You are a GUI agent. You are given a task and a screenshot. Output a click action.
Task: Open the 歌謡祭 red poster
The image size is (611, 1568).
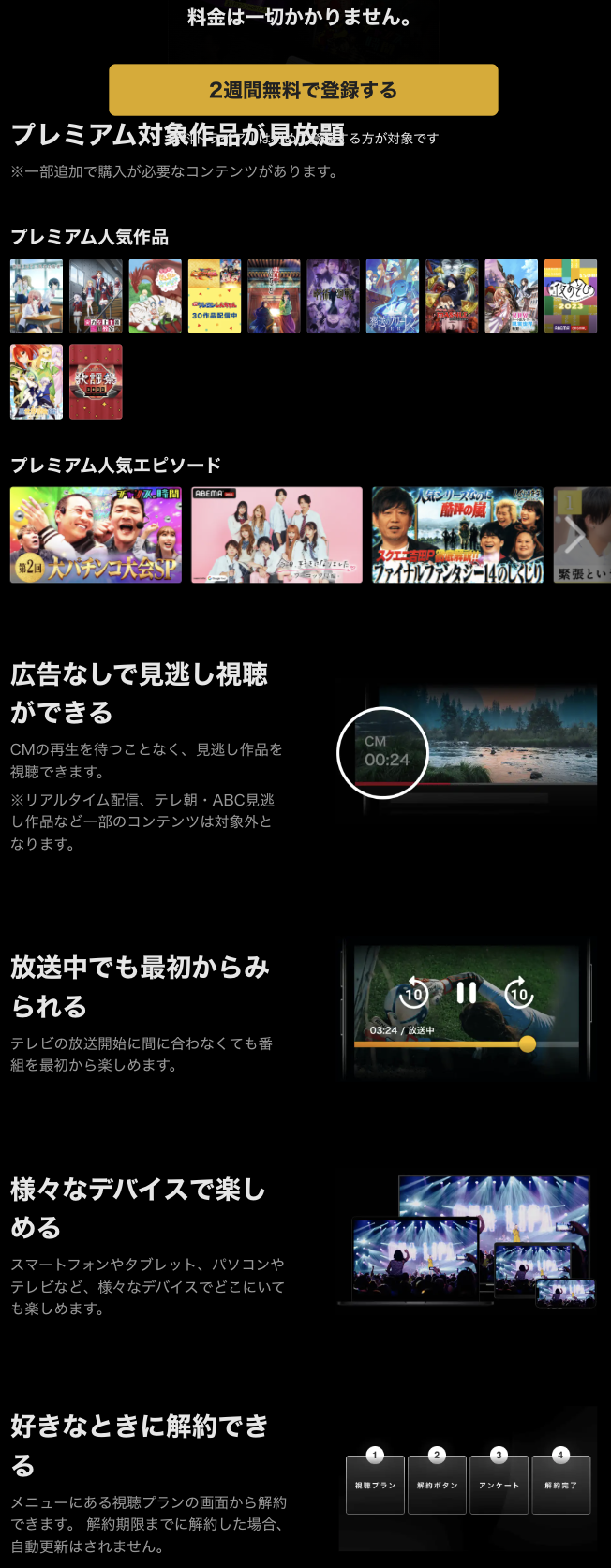click(x=96, y=381)
